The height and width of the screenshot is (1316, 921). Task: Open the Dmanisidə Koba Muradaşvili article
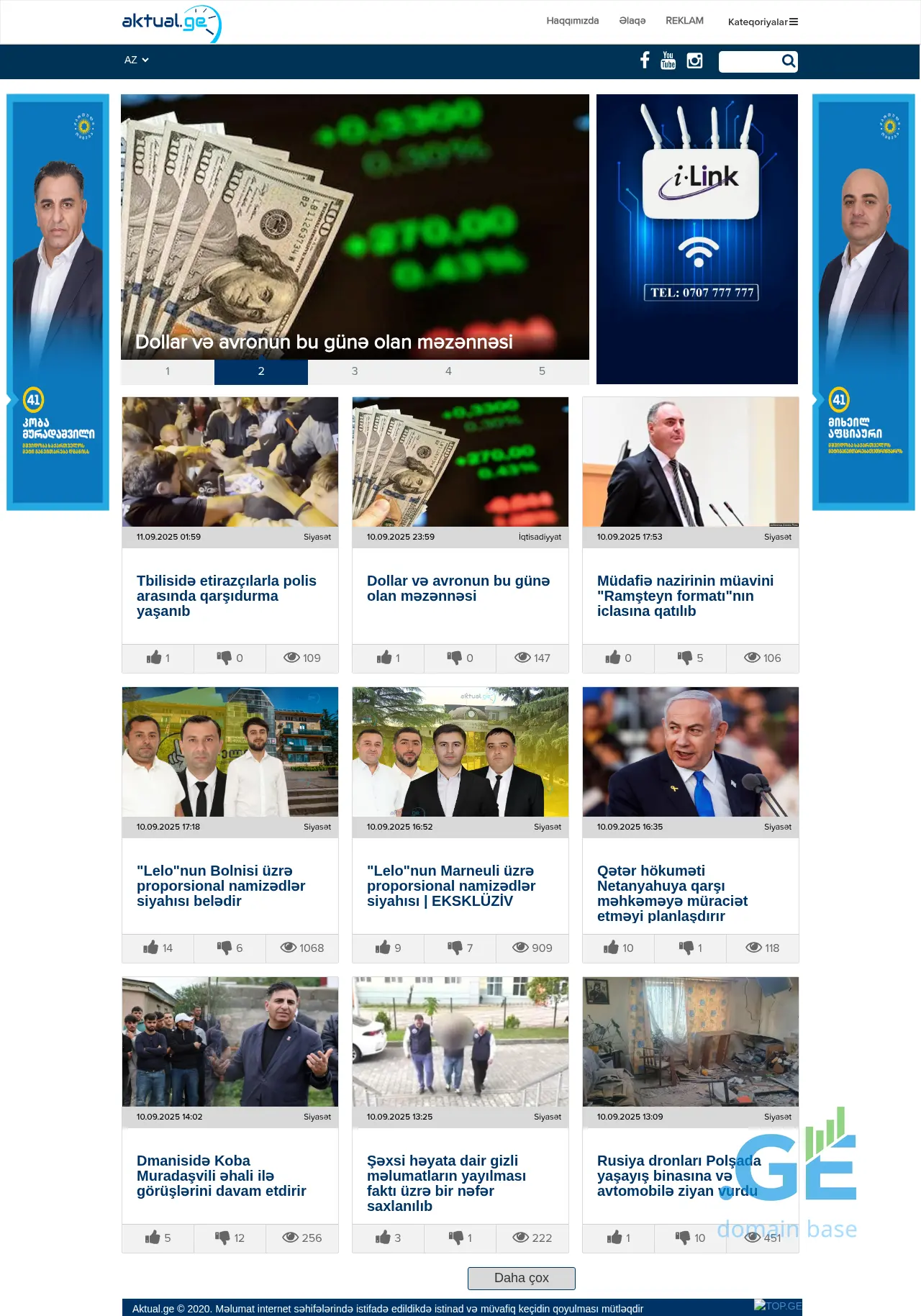click(x=221, y=1175)
